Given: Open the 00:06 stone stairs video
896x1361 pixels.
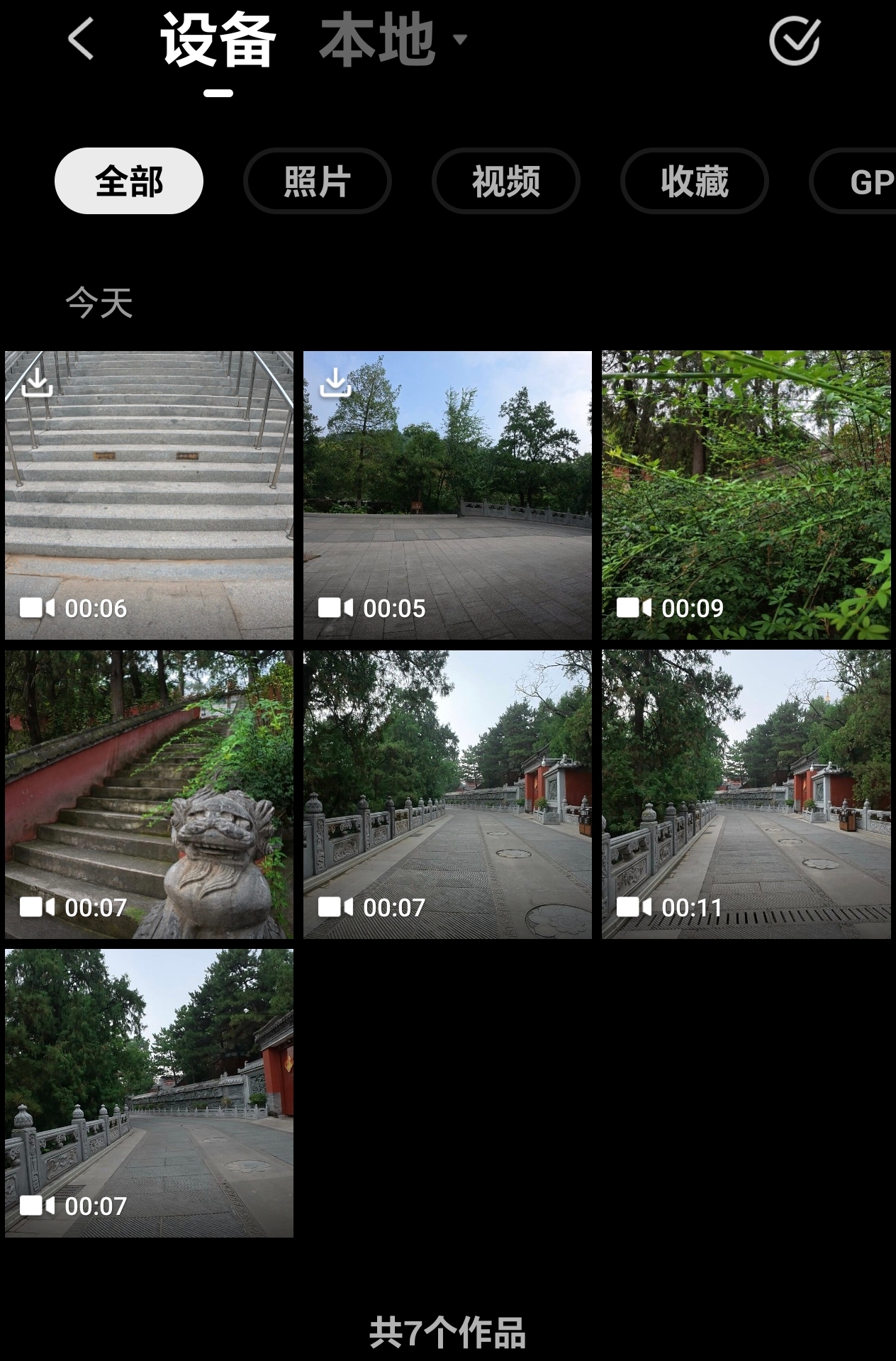Looking at the screenshot, I should [x=149, y=495].
